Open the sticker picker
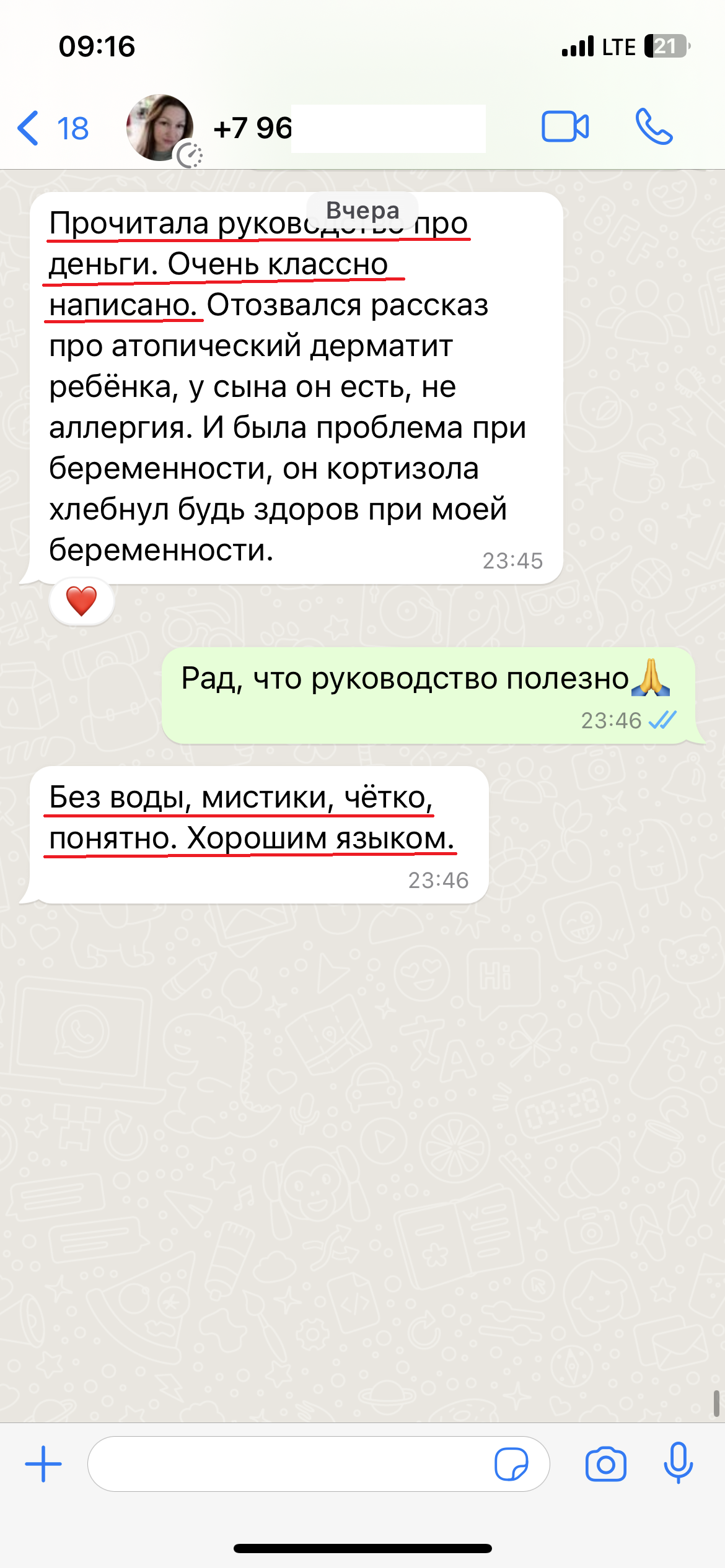 point(511,1464)
